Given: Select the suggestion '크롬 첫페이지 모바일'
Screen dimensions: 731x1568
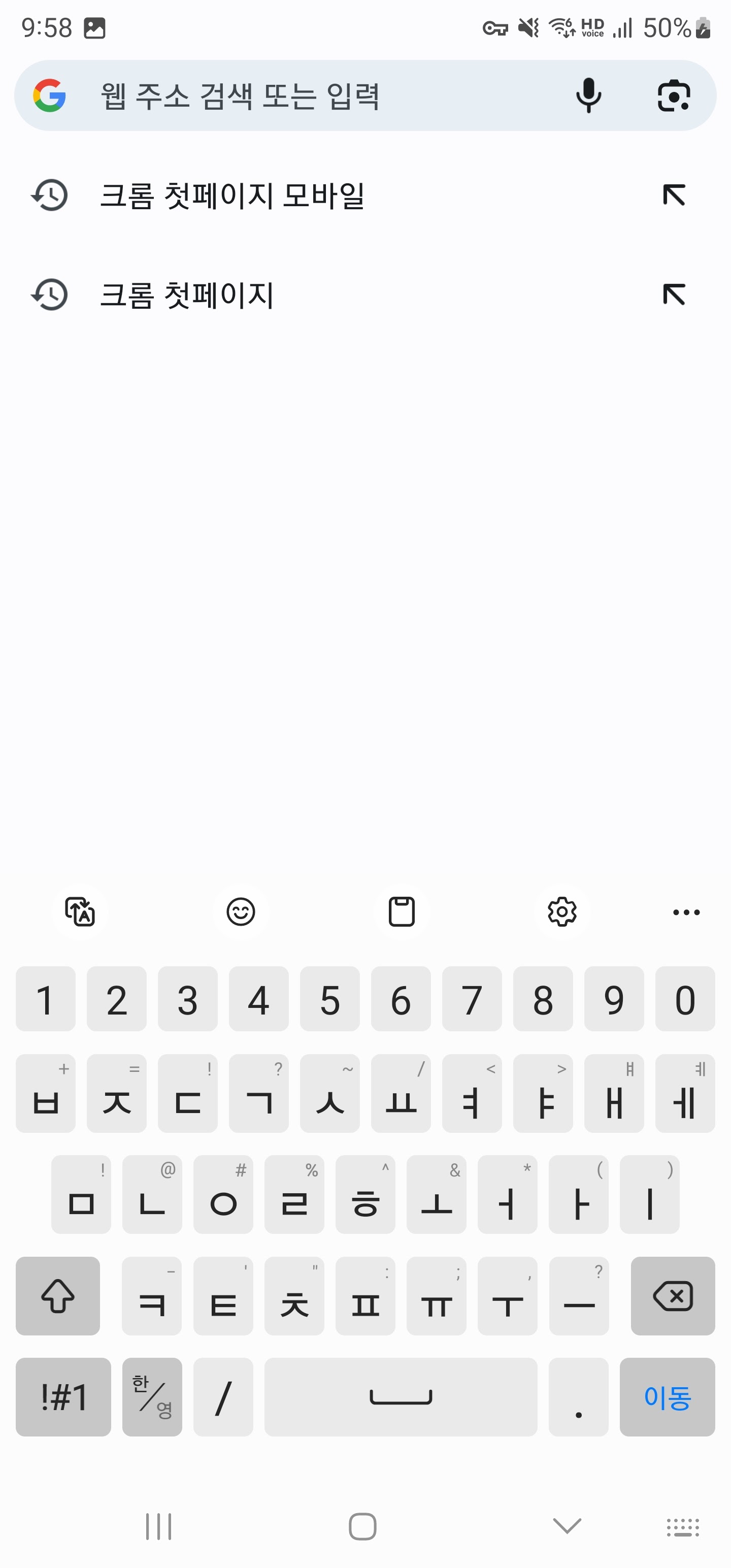Looking at the screenshot, I should pos(235,195).
